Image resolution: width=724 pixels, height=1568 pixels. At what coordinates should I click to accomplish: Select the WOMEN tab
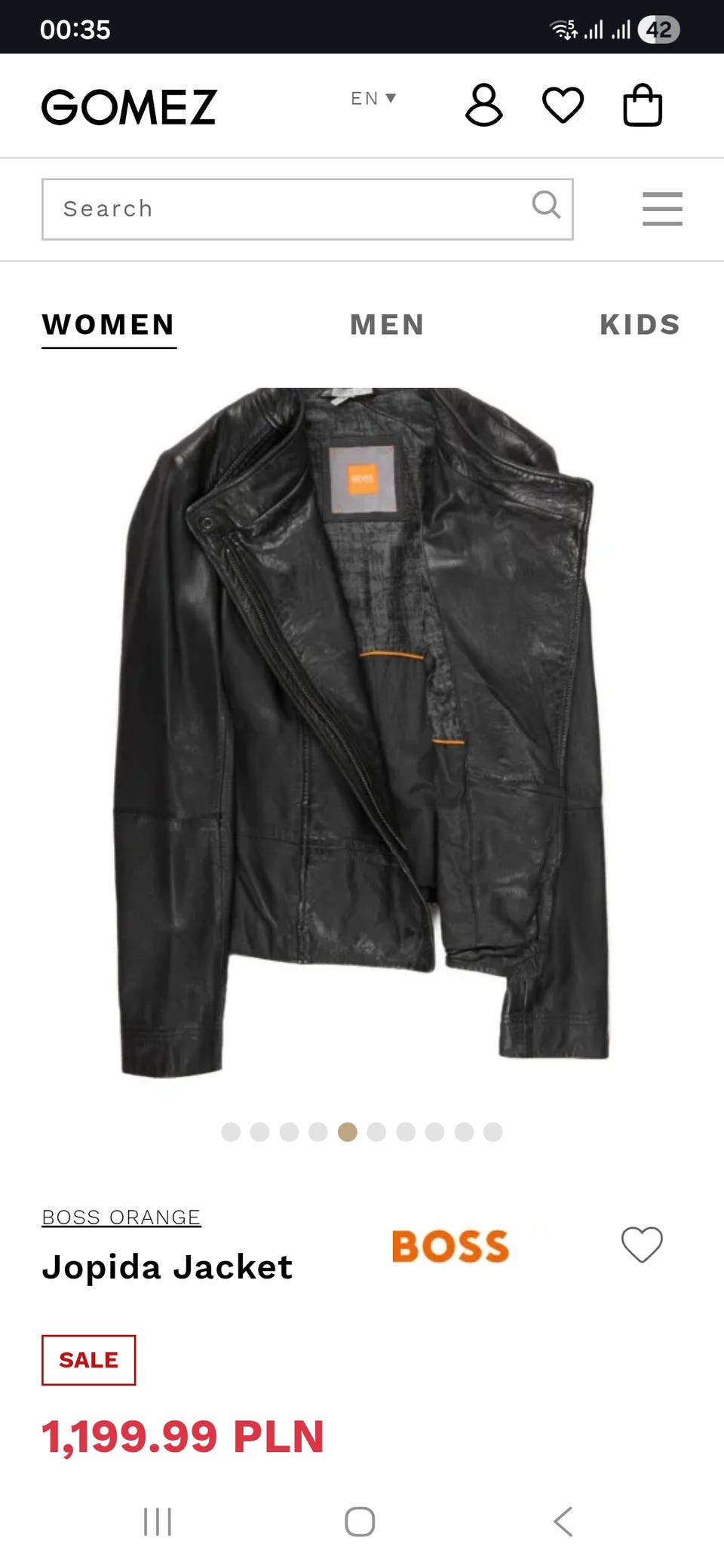[x=109, y=325]
